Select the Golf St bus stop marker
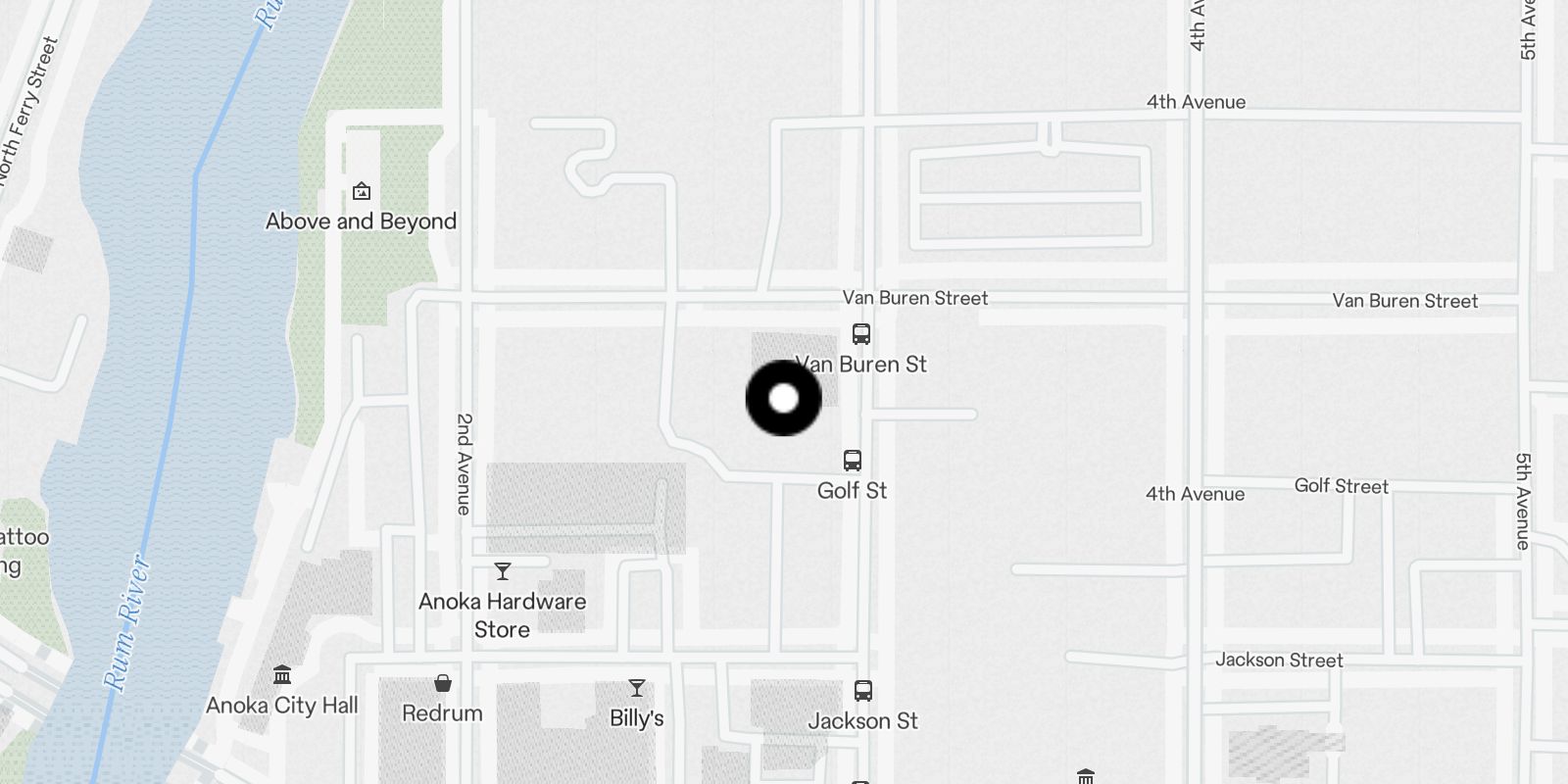The image size is (1568, 784). pos(853,461)
